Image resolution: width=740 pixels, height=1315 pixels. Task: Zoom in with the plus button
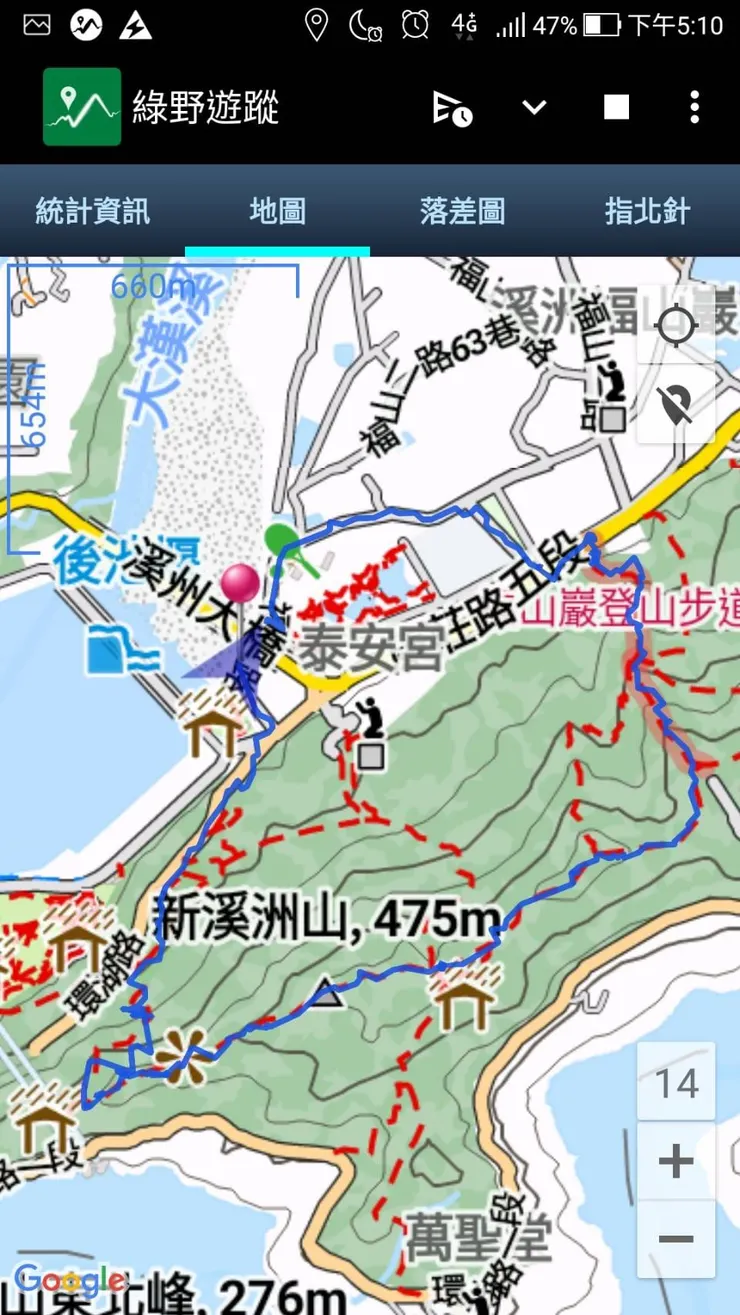[x=676, y=1161]
